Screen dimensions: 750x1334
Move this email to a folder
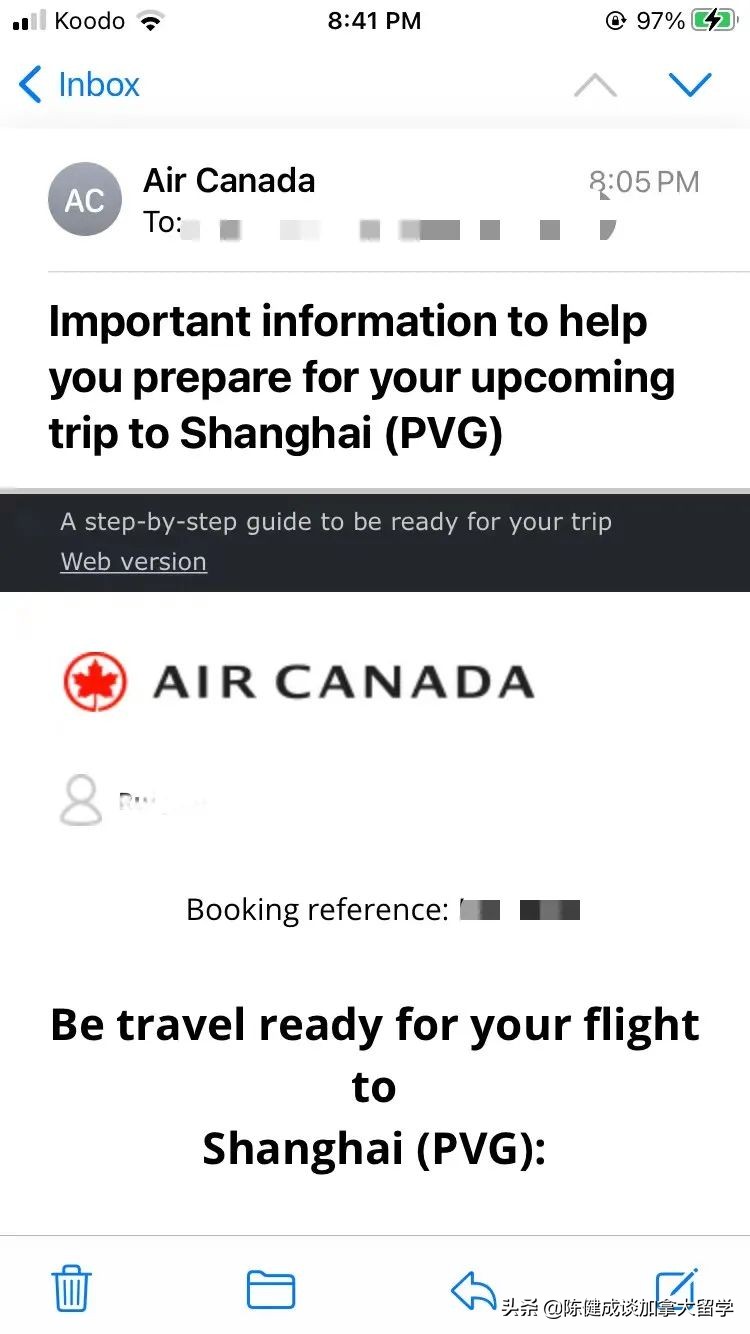click(271, 1288)
